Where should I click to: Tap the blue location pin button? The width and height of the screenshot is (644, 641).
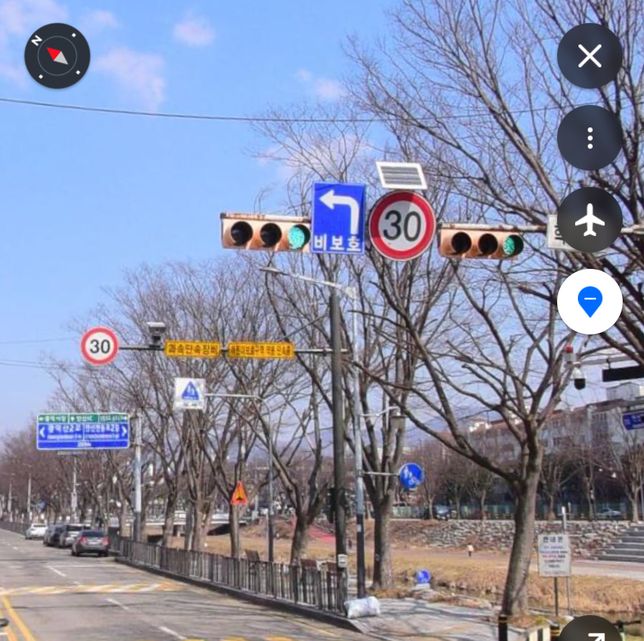590,302
